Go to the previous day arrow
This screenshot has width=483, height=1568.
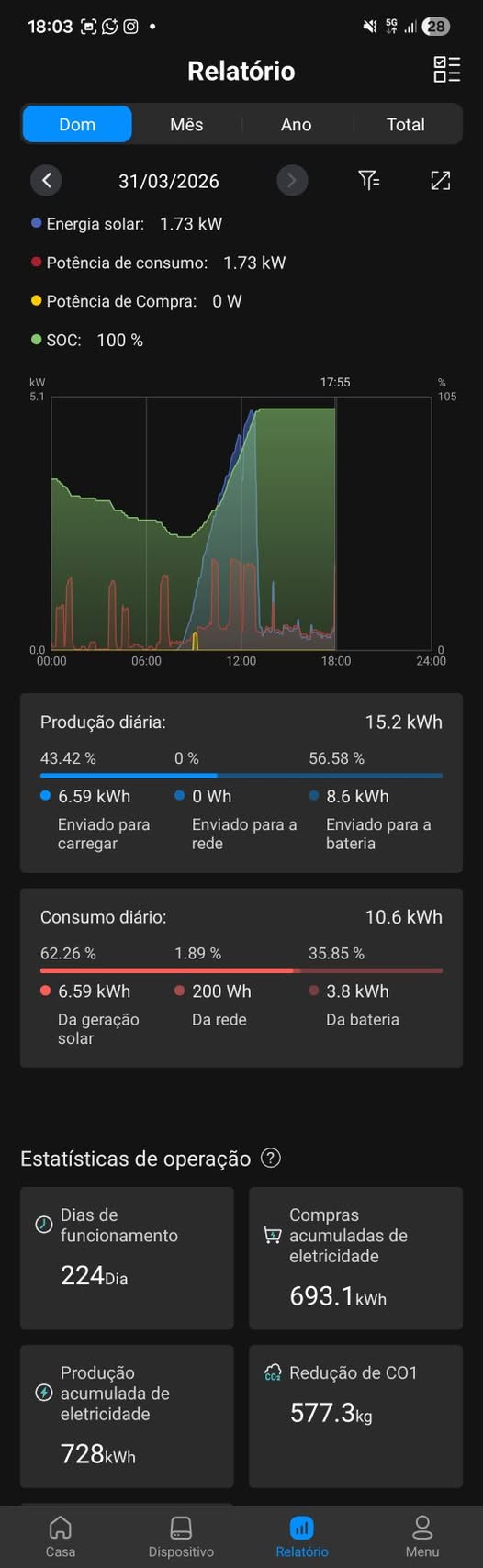[x=46, y=180]
